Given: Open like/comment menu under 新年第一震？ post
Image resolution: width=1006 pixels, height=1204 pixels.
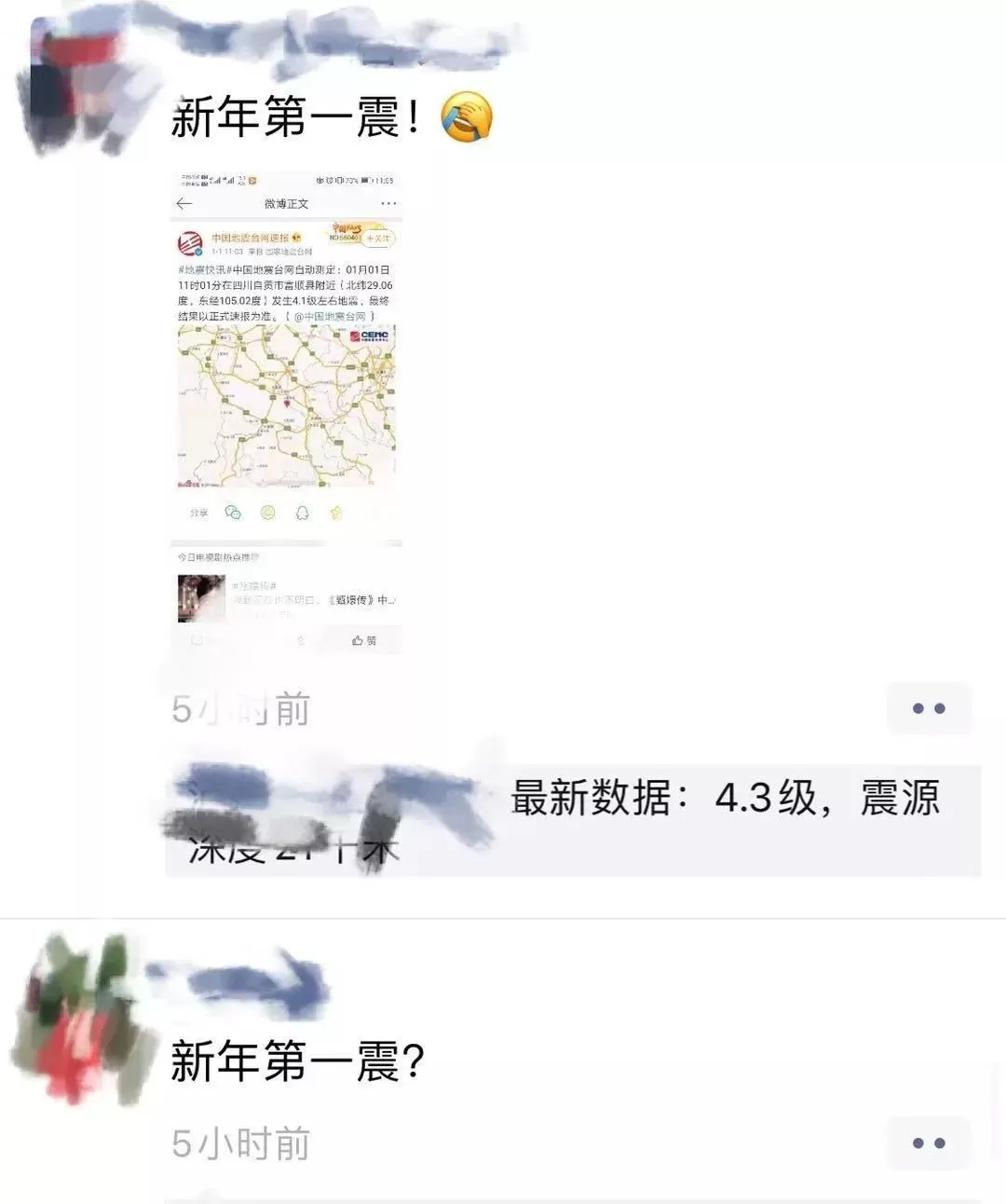Looking at the screenshot, I should [x=929, y=1142].
